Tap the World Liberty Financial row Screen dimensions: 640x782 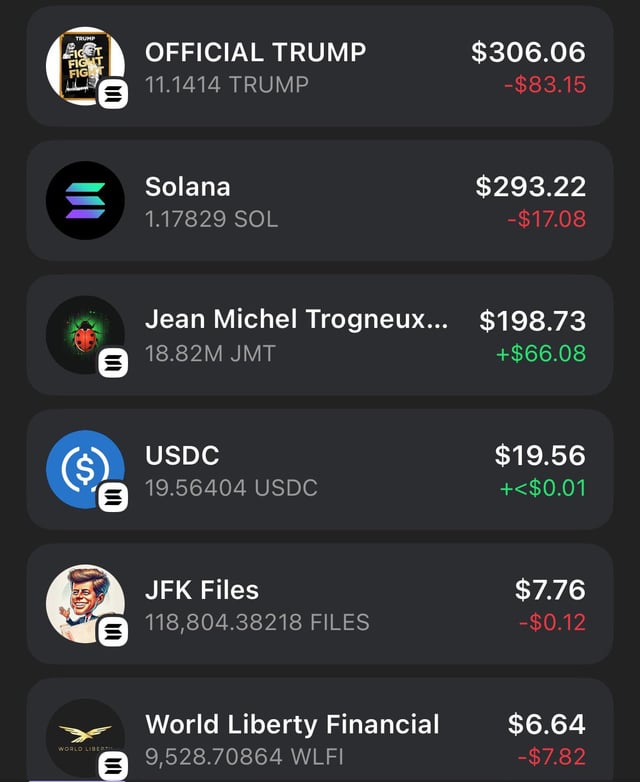coord(320,738)
